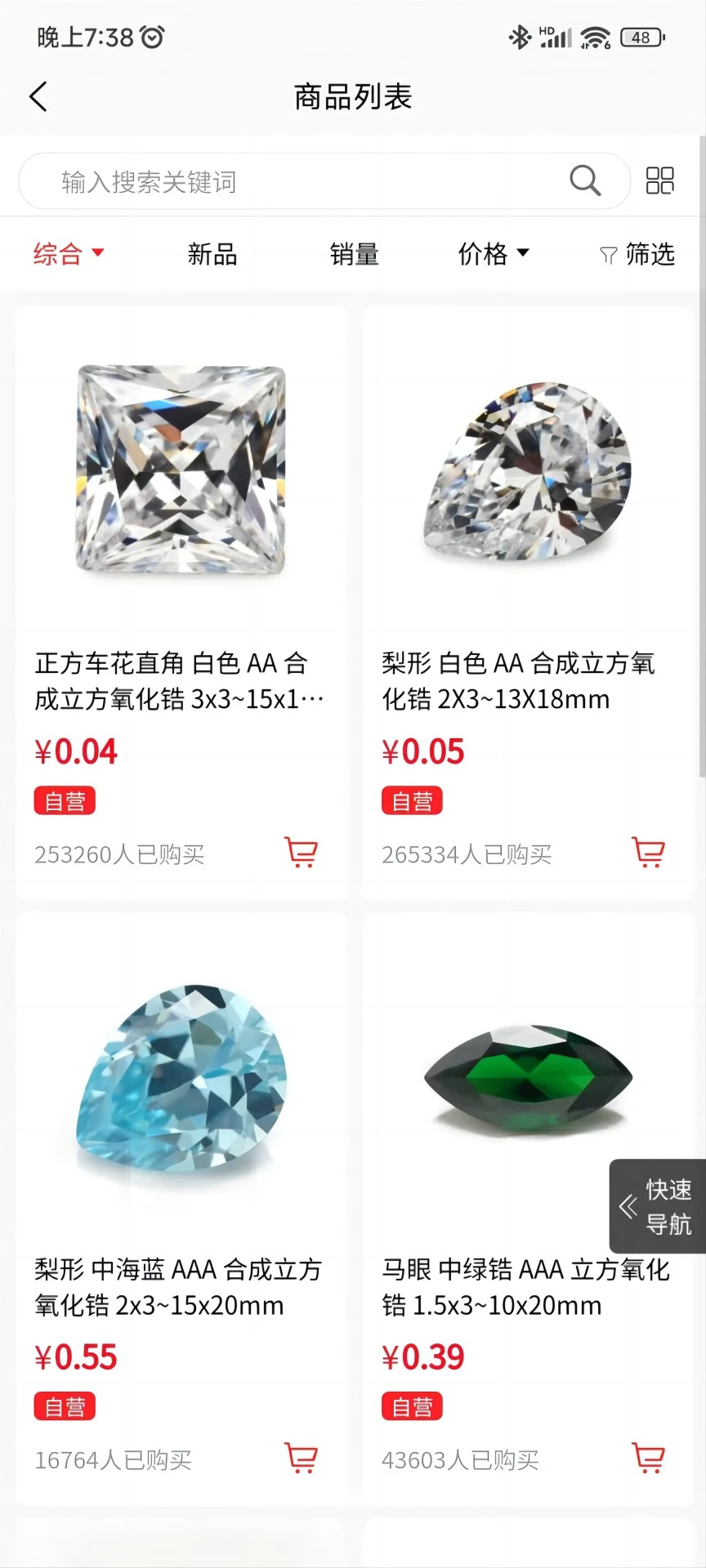
Task: Add the ¥0.55 梨形 中海蓝 item to cart
Action: 302,1458
